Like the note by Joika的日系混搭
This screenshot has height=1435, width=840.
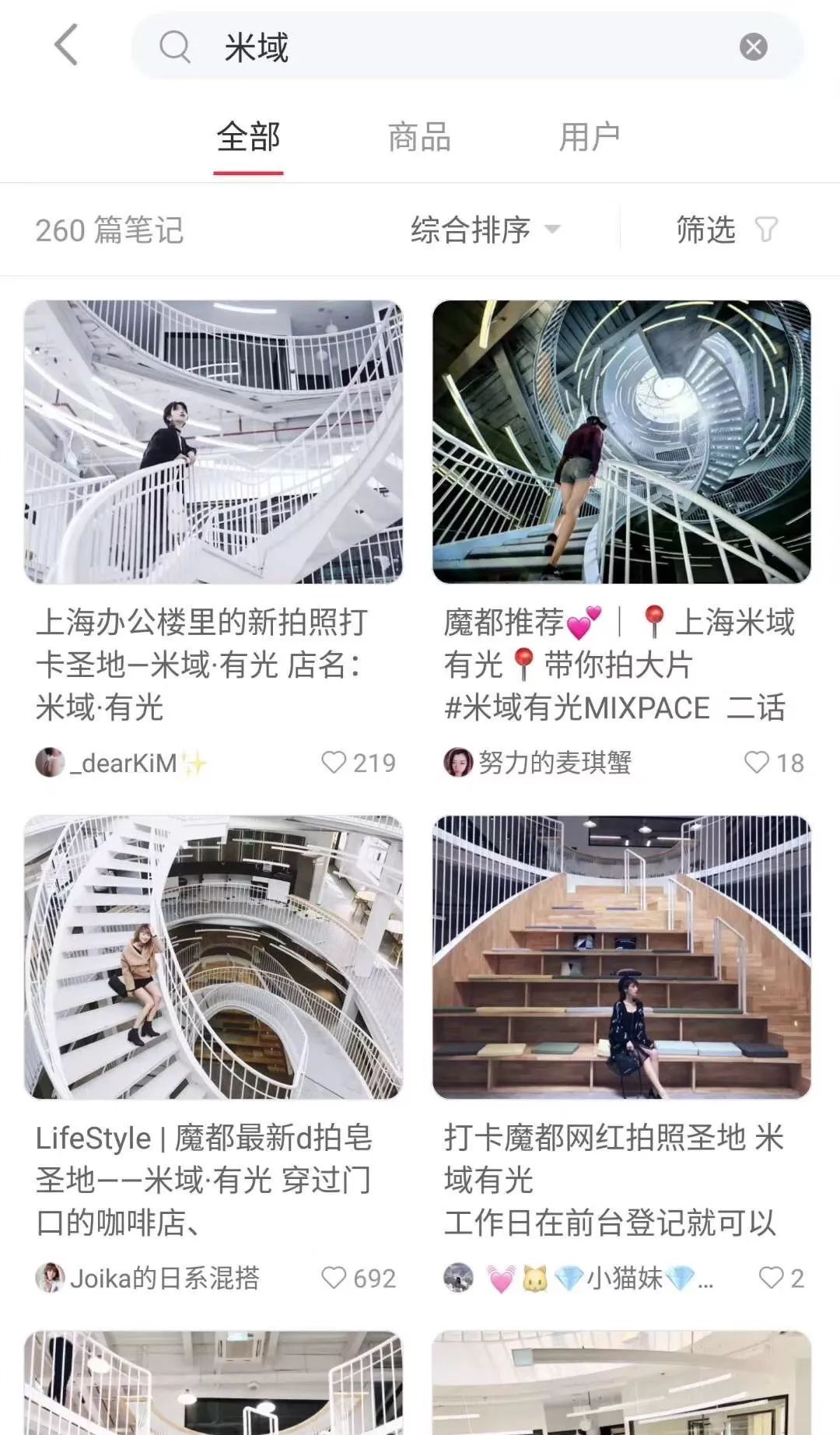pyautogui.click(x=334, y=1278)
